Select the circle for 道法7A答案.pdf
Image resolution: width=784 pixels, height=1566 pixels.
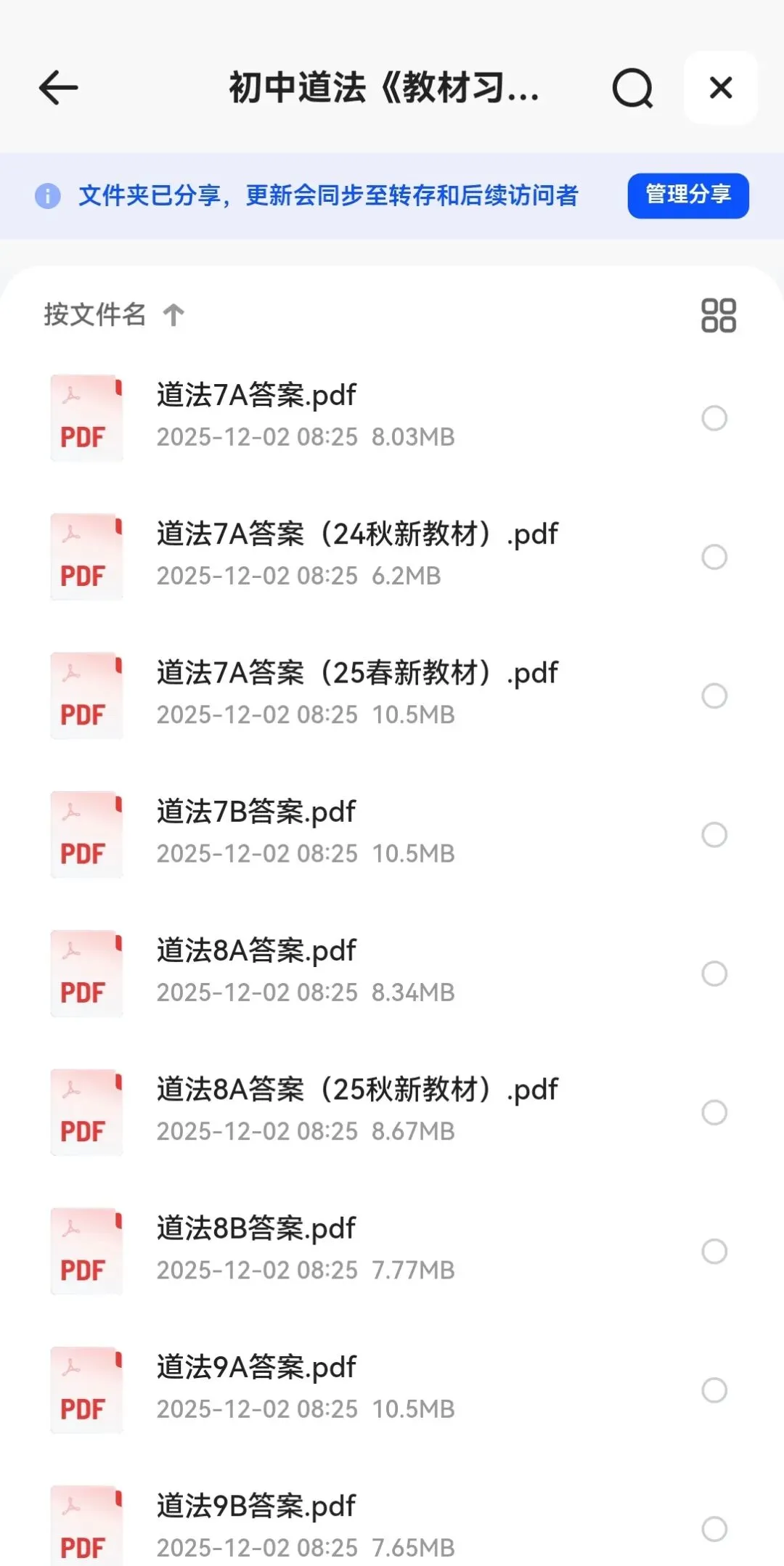(714, 418)
